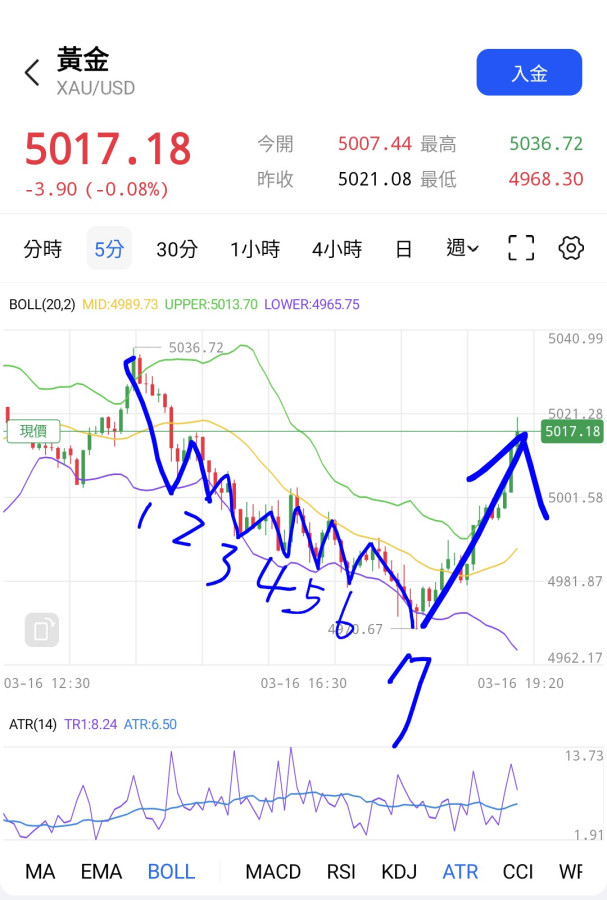Open the chart in fullscreen mode

pyautogui.click(x=521, y=249)
